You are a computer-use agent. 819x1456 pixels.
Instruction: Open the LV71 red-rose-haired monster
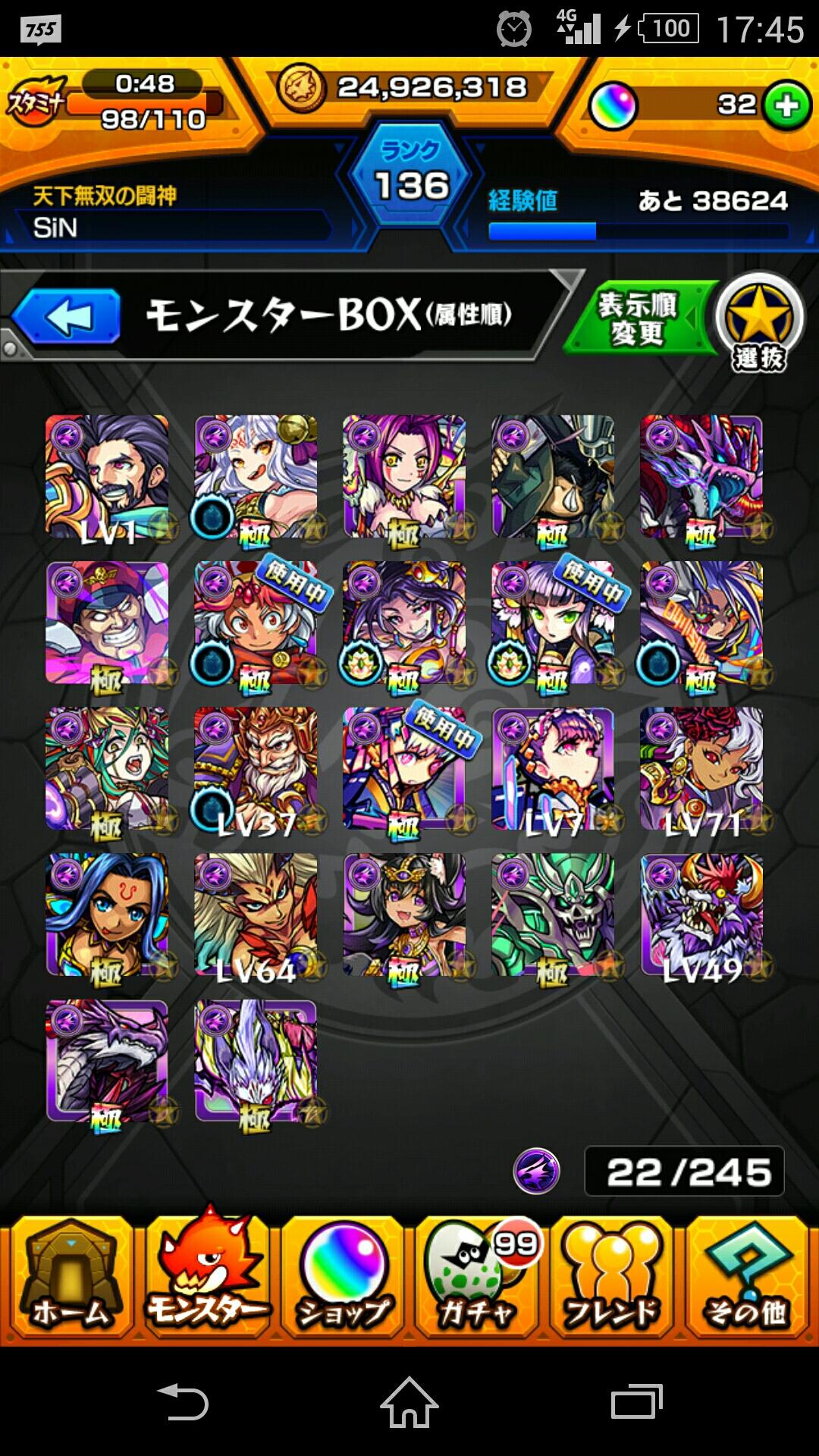701,769
